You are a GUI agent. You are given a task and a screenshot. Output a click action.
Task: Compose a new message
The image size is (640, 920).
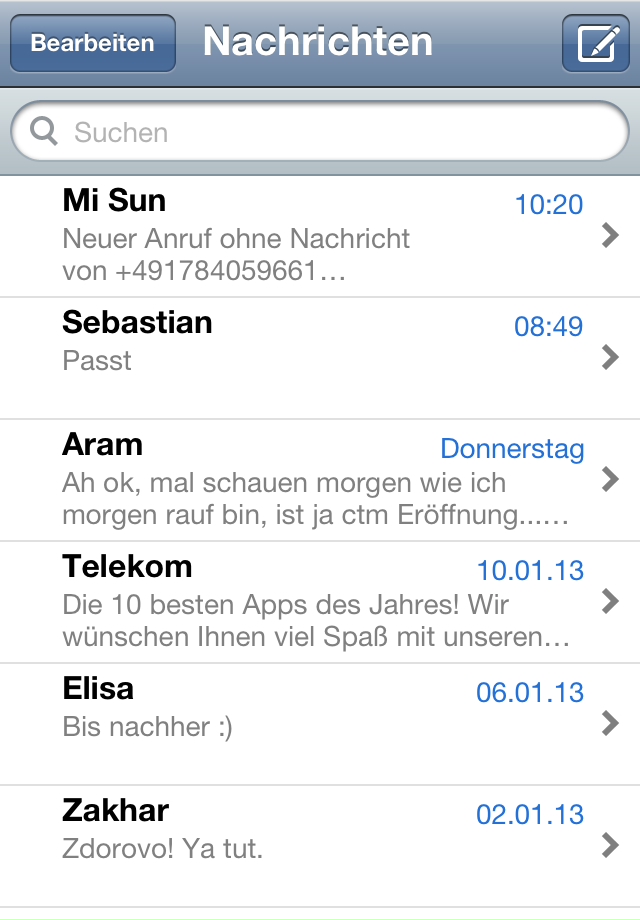coord(595,44)
